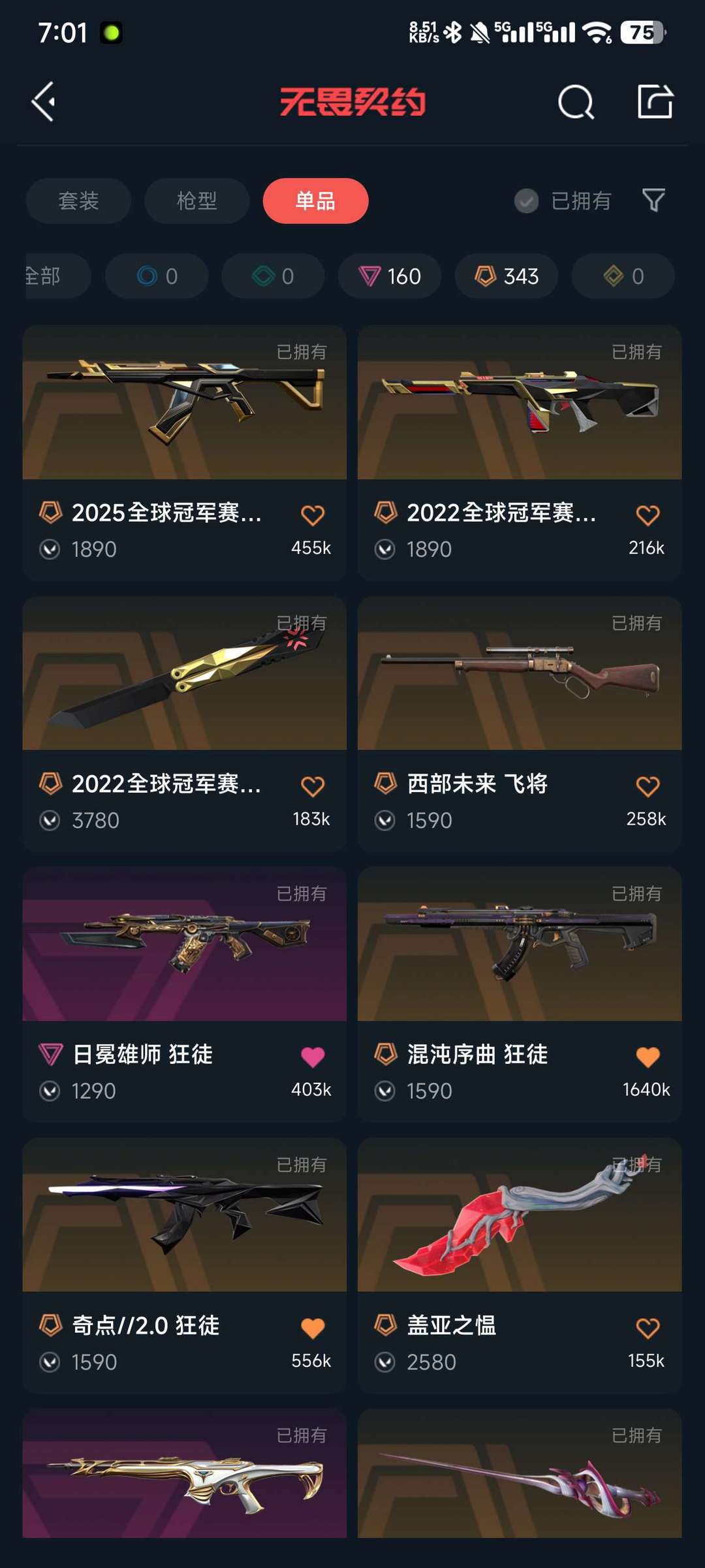This screenshot has height=1568, width=705.
Task: Go back using the top-left arrow
Action: [x=44, y=102]
